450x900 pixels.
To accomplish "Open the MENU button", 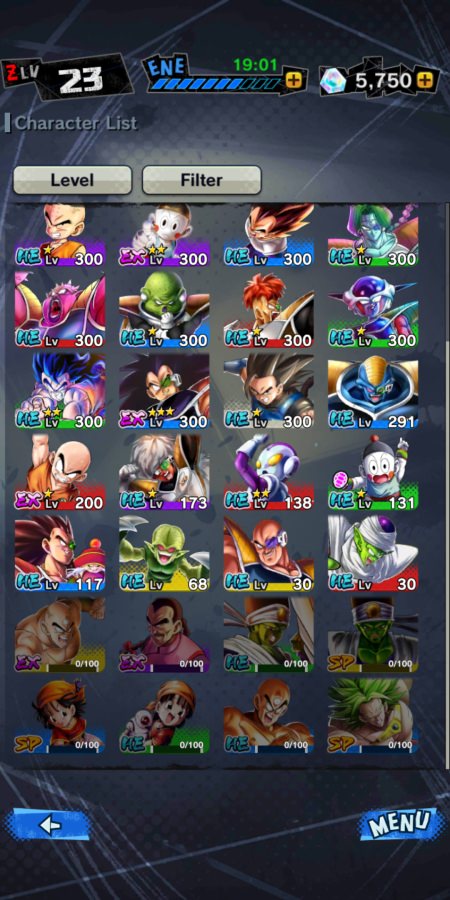I will tap(398, 825).
